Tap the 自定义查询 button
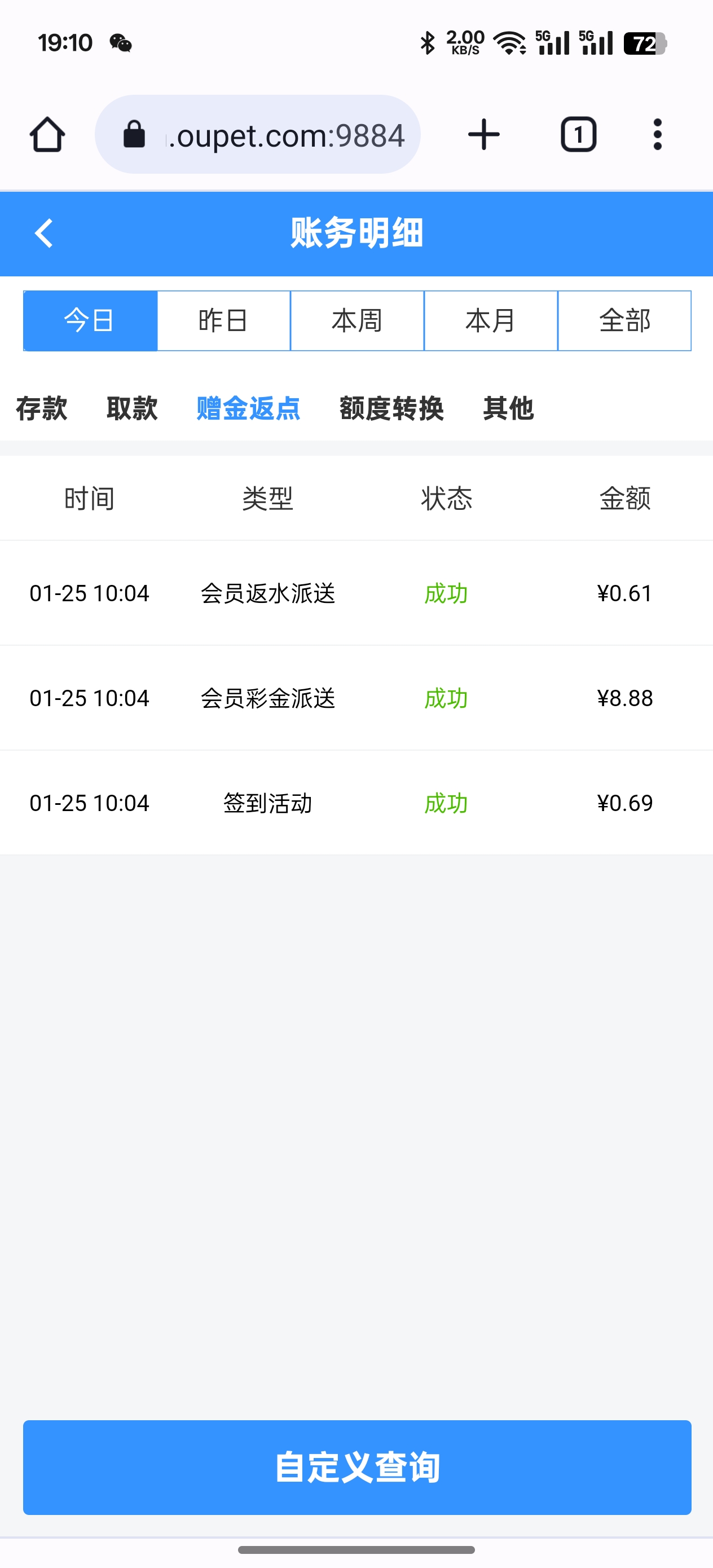Image resolution: width=713 pixels, height=1568 pixels. 357,1467
